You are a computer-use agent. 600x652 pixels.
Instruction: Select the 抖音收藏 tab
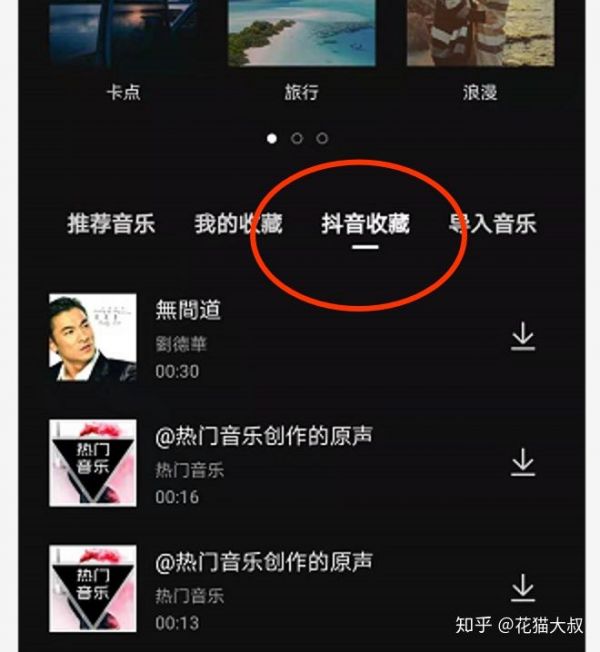coord(365,224)
